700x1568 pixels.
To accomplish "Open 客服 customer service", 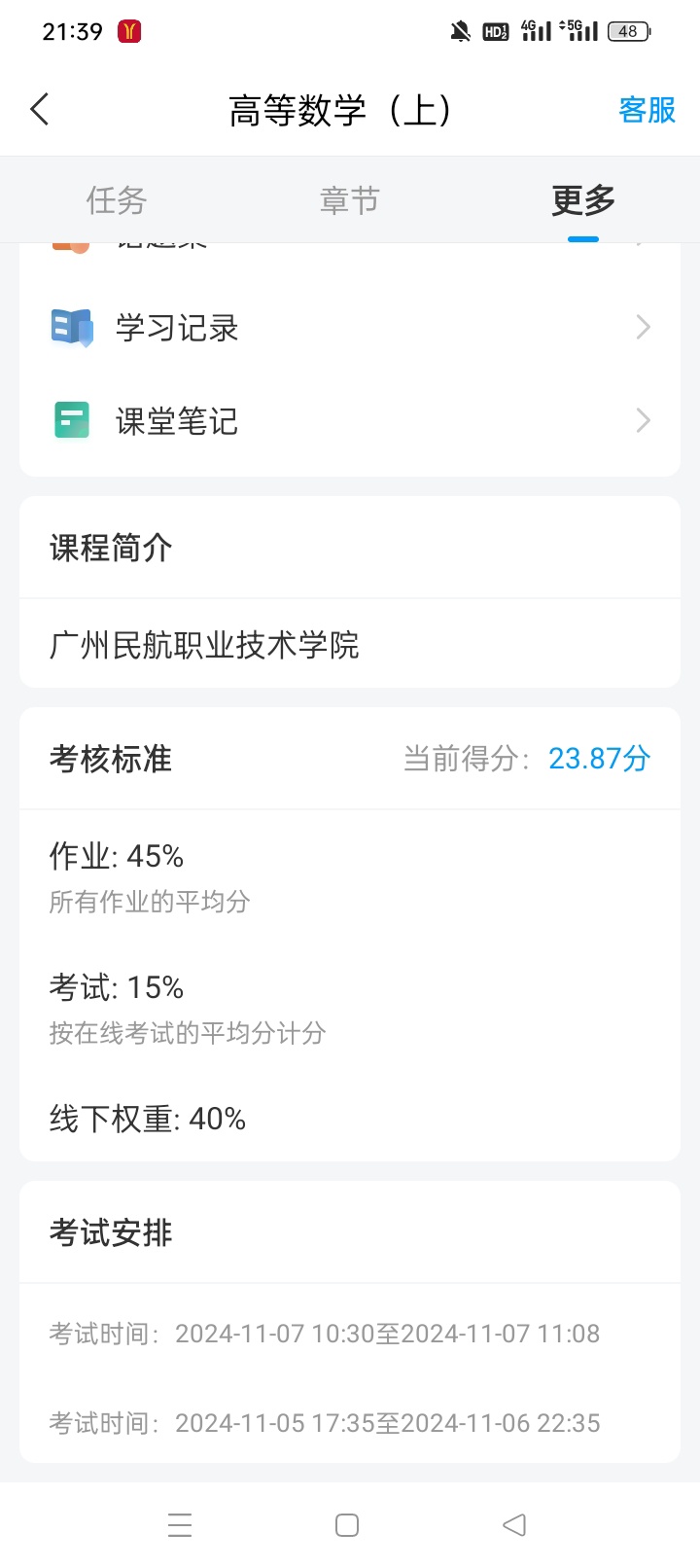I will tap(647, 110).
